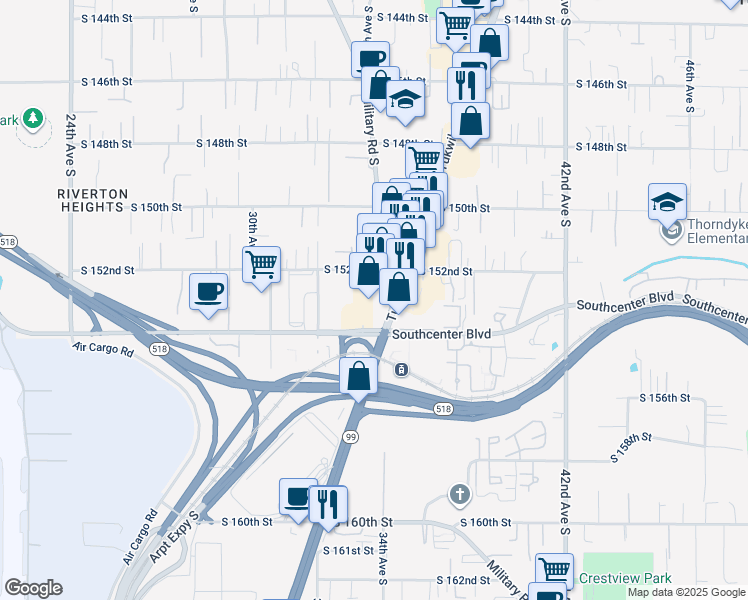
Task: Open the cafe marker on Military Rd S
Action: [370, 59]
